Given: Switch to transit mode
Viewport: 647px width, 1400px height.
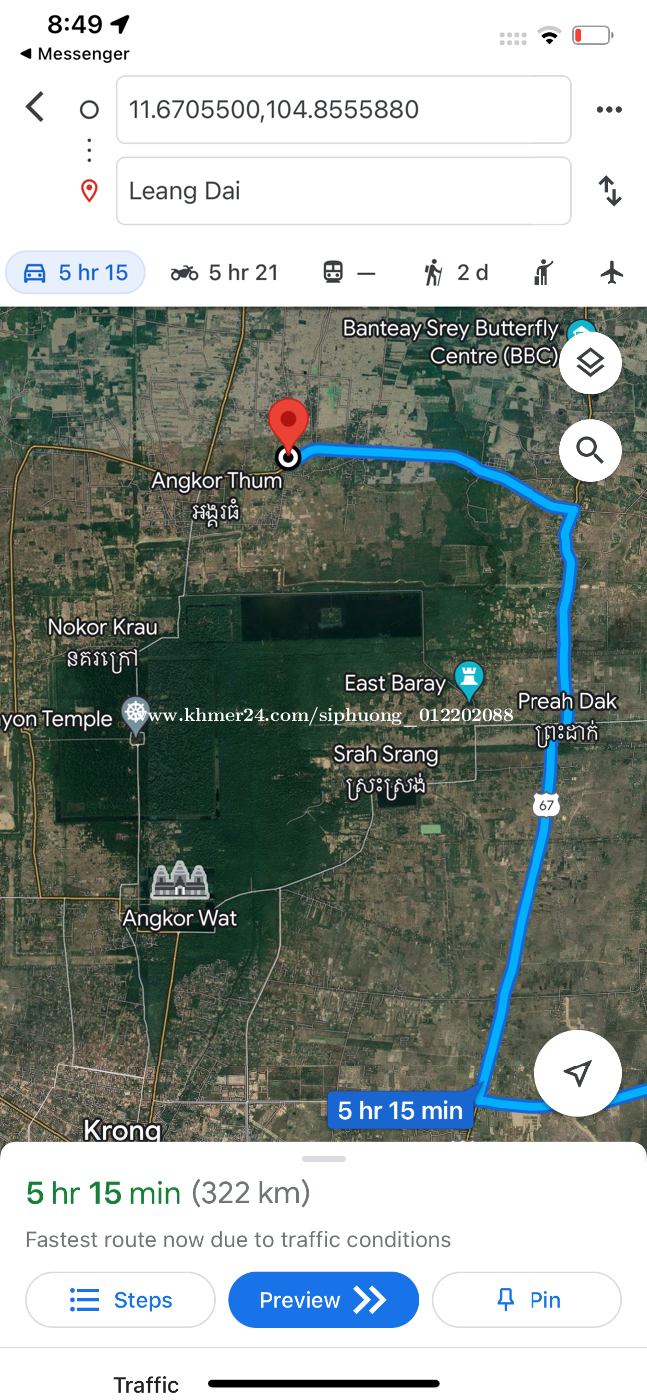Looking at the screenshot, I should [x=349, y=272].
